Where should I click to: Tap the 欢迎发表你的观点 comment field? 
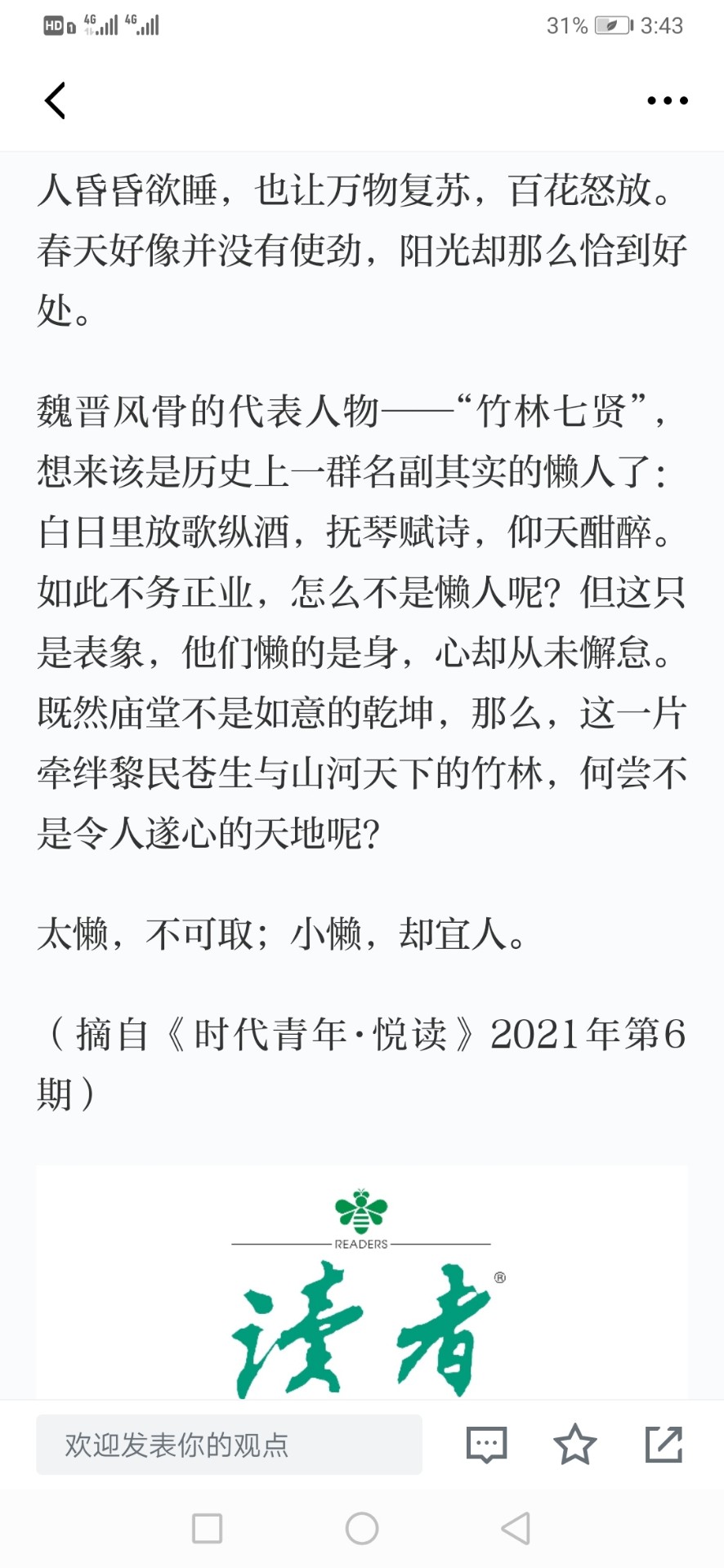pyautogui.click(x=229, y=1445)
